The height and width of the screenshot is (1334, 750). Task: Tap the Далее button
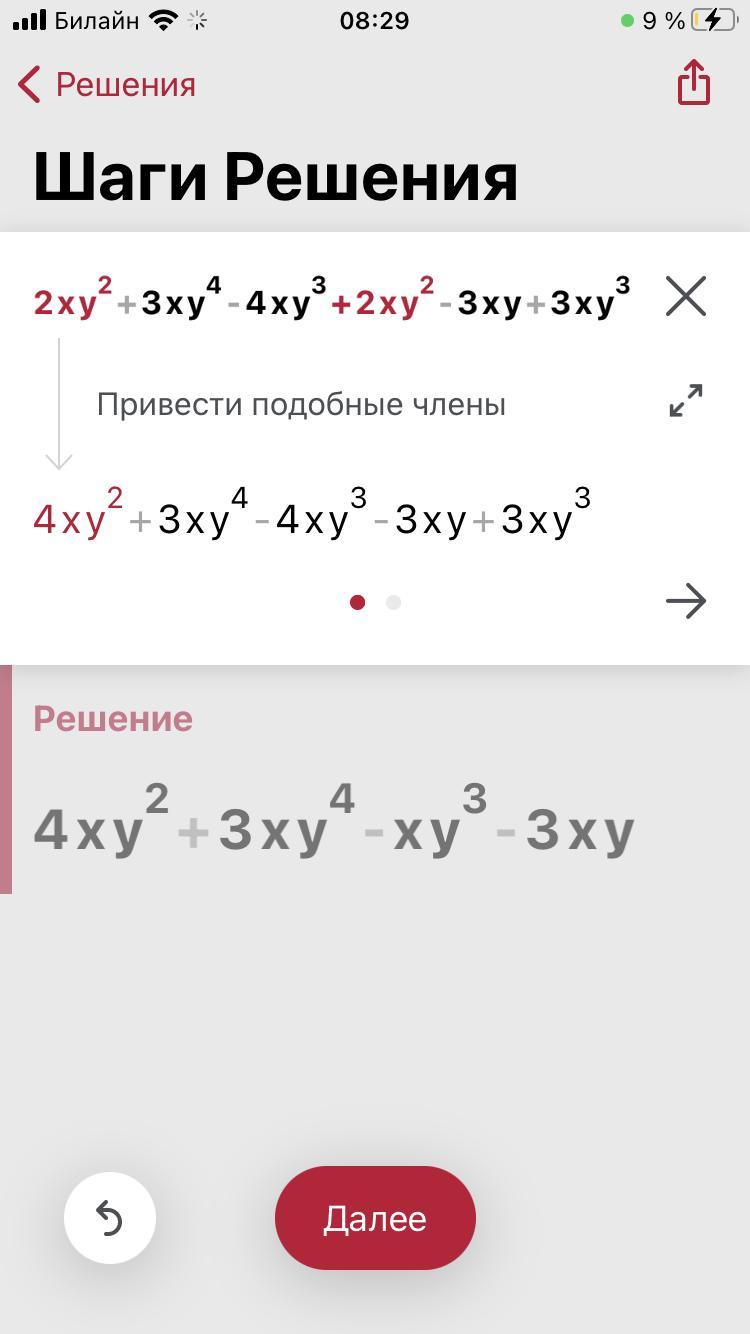[375, 1218]
